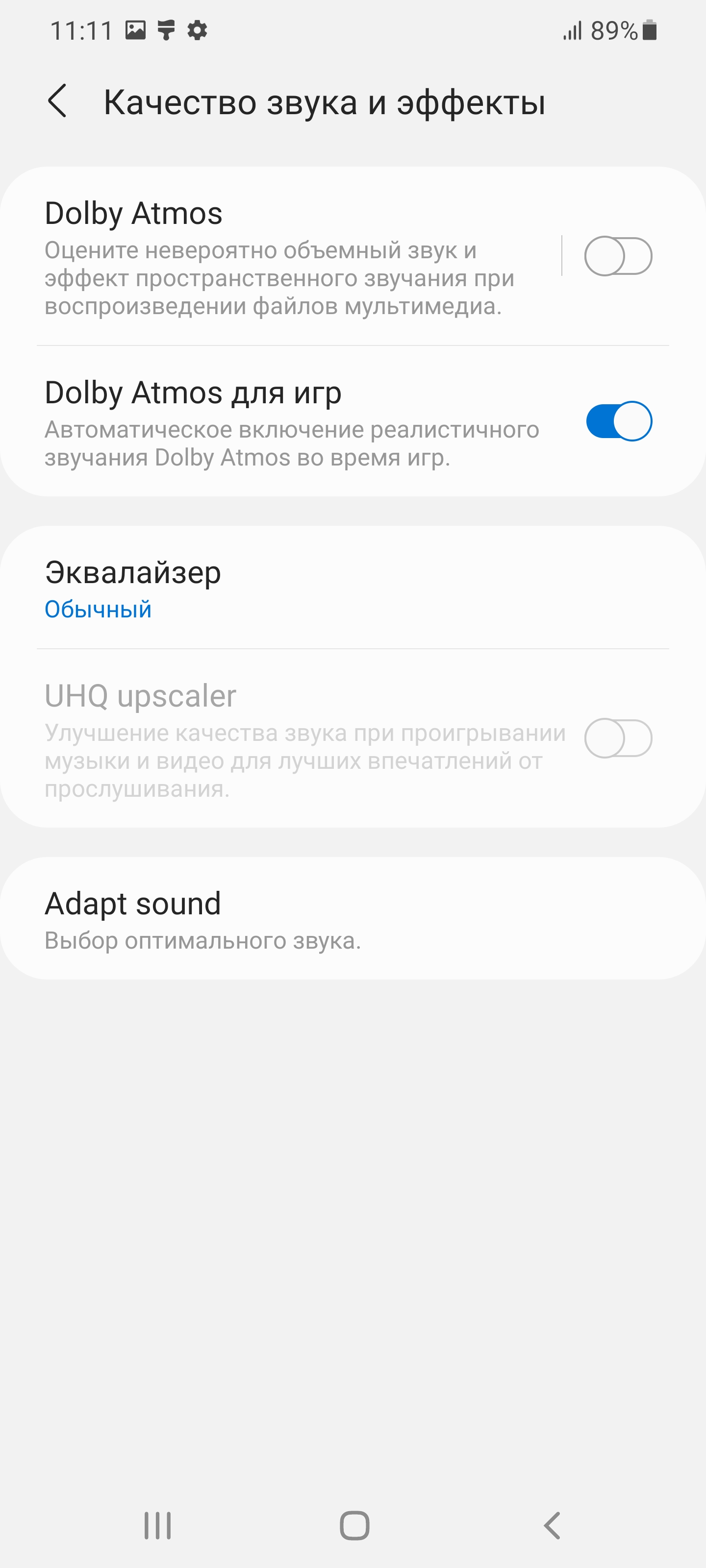Viewport: 706px width, 1568px height.
Task: Disable Dolby Atmos для игр toggle
Action: [618, 421]
